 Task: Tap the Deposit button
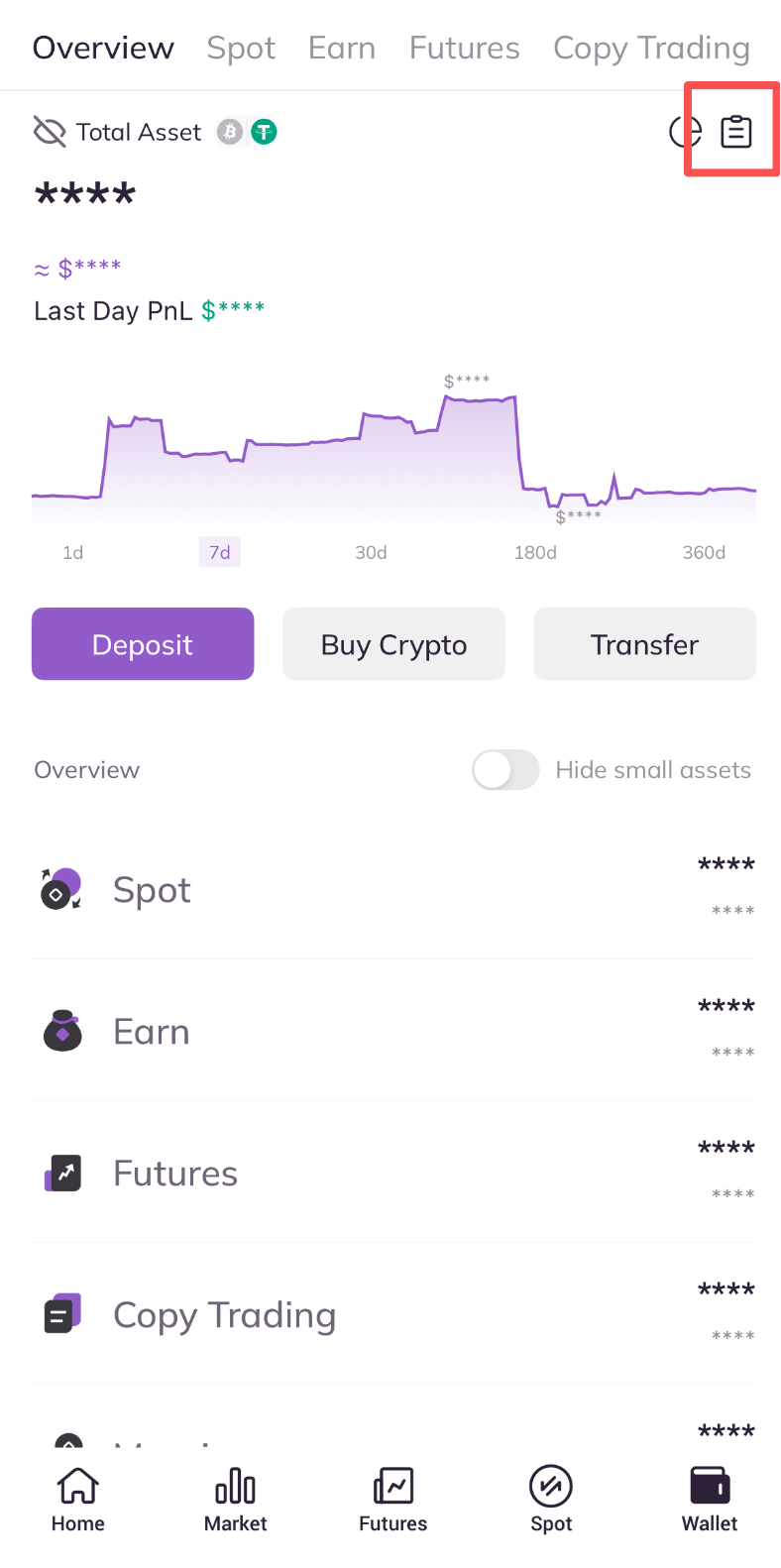[143, 644]
